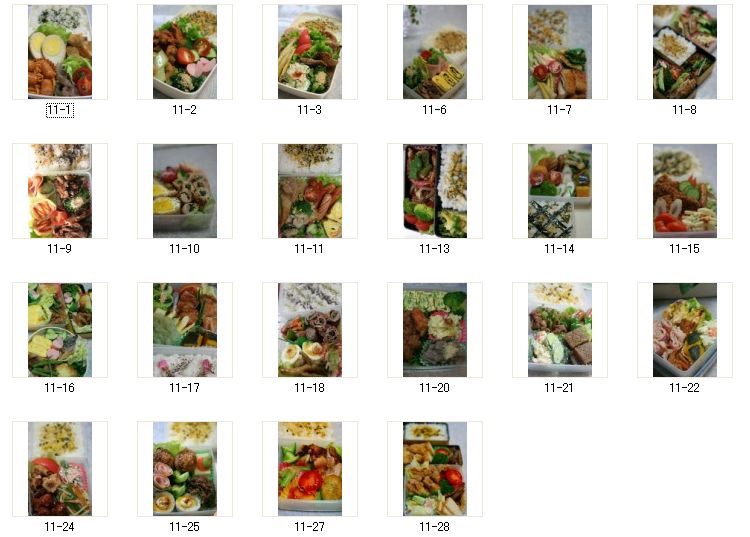Image resolution: width=750 pixels, height=537 pixels.
Task: Open the 11-22 picture
Action: [684, 329]
